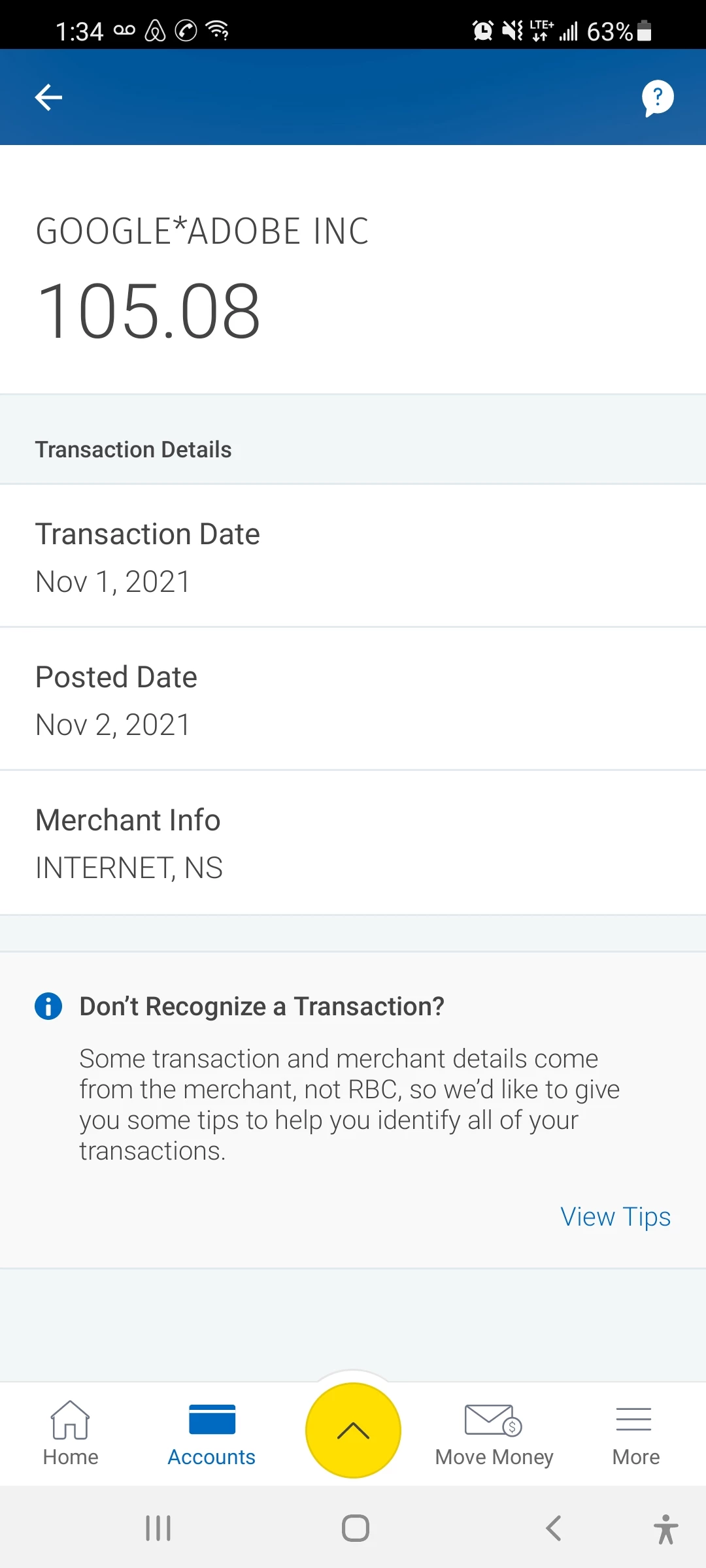Open the More menu tab
Viewport: 706px width, 1568px height.
point(635,1433)
